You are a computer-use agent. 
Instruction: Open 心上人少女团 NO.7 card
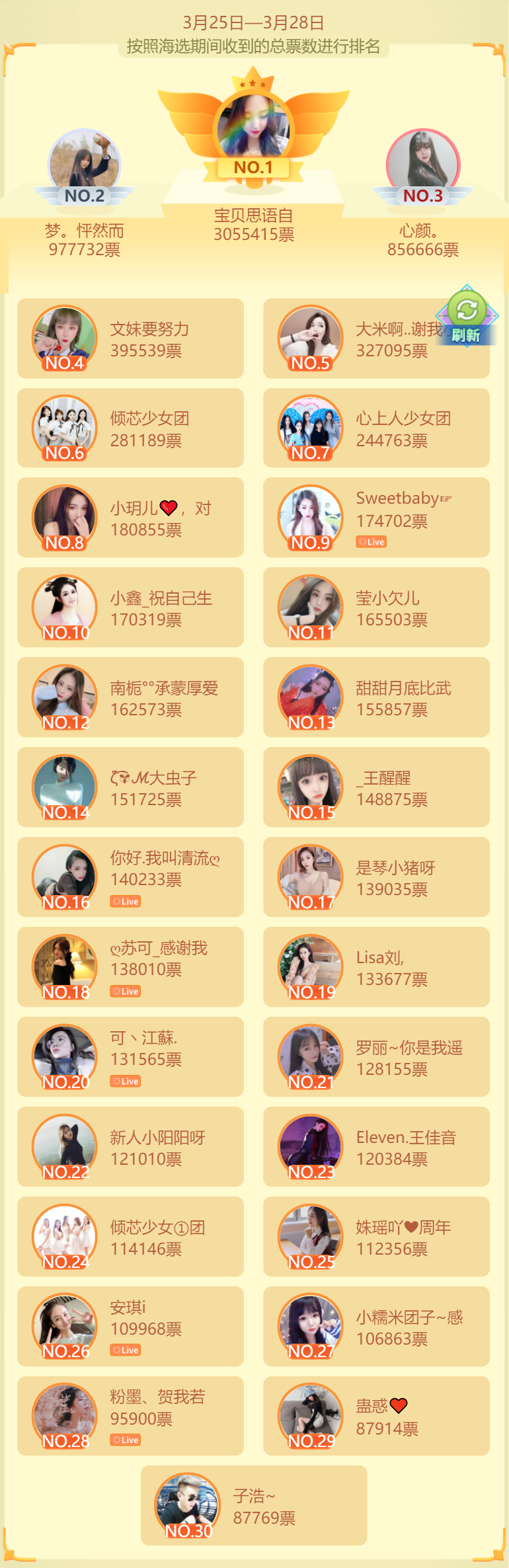coord(376,428)
